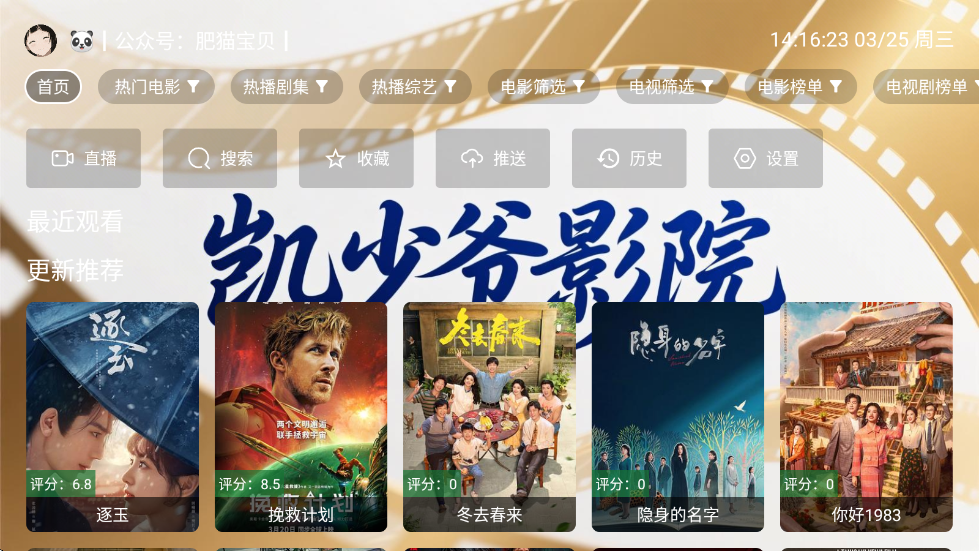Open the 电影榜单 ranking tab
The image size is (979, 551).
(x=800, y=87)
